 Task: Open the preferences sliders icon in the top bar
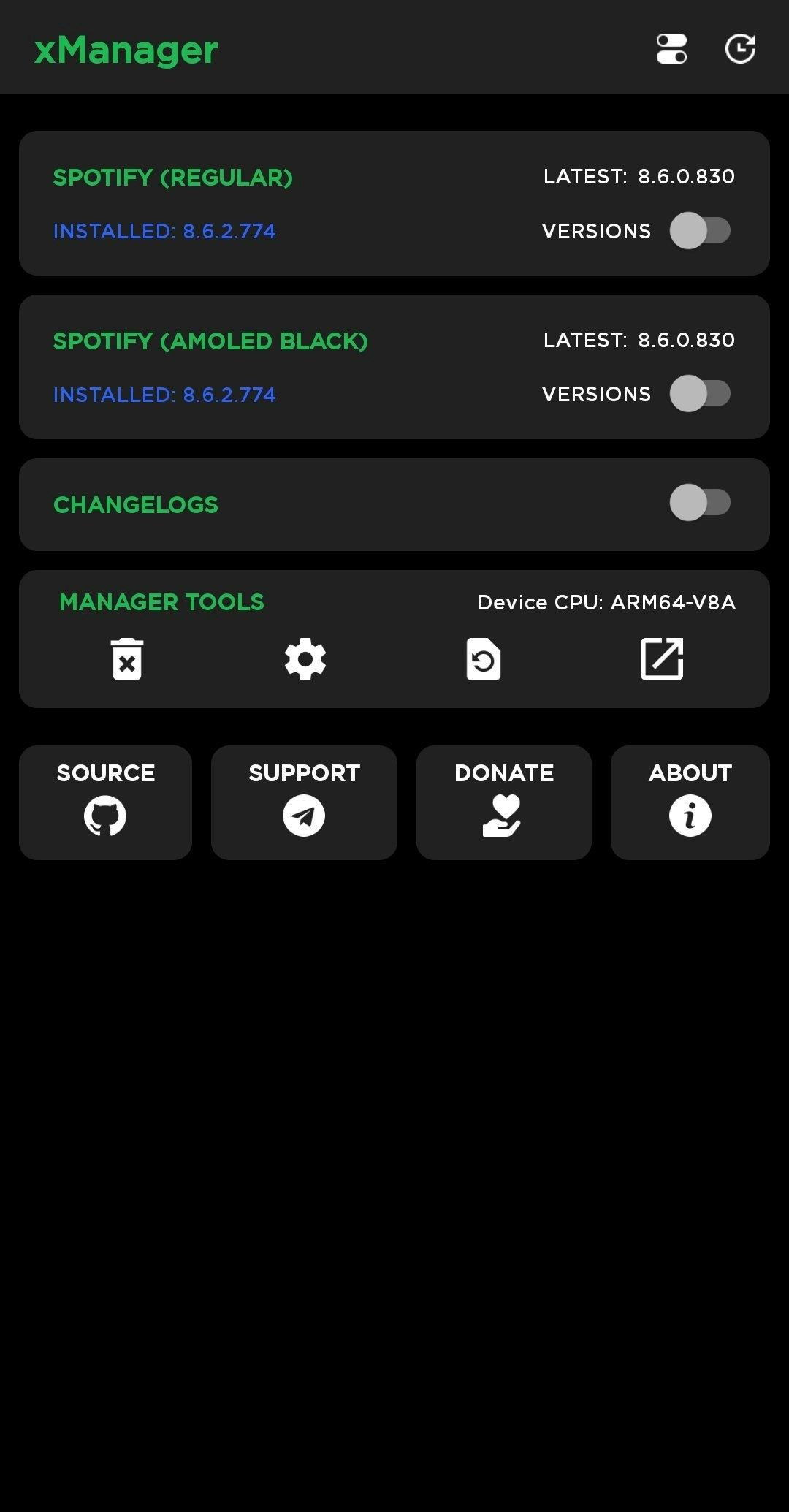671,48
